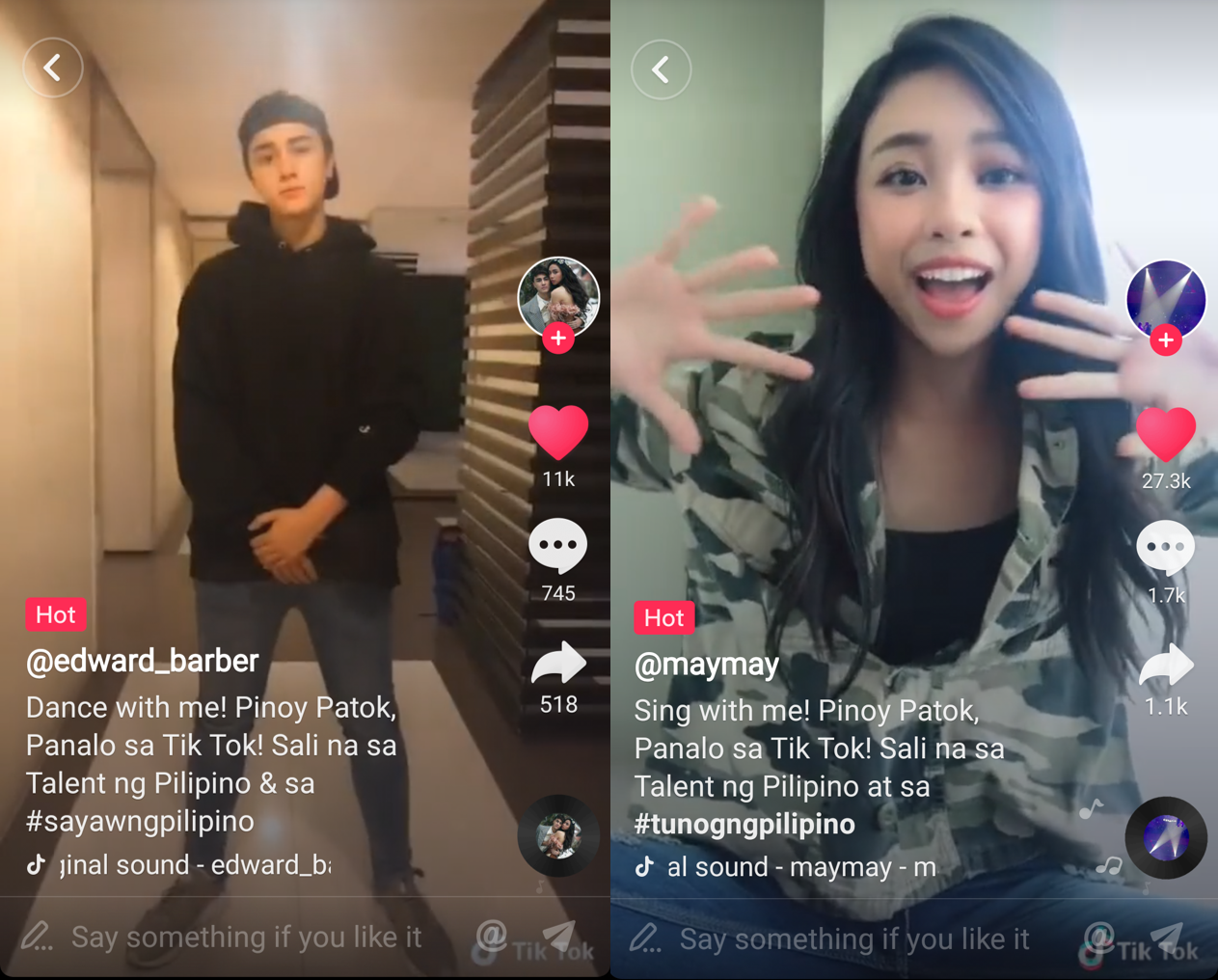The height and width of the screenshot is (980, 1218).
Task: Open the #tunogngpilipino hashtag
Action: (x=744, y=825)
